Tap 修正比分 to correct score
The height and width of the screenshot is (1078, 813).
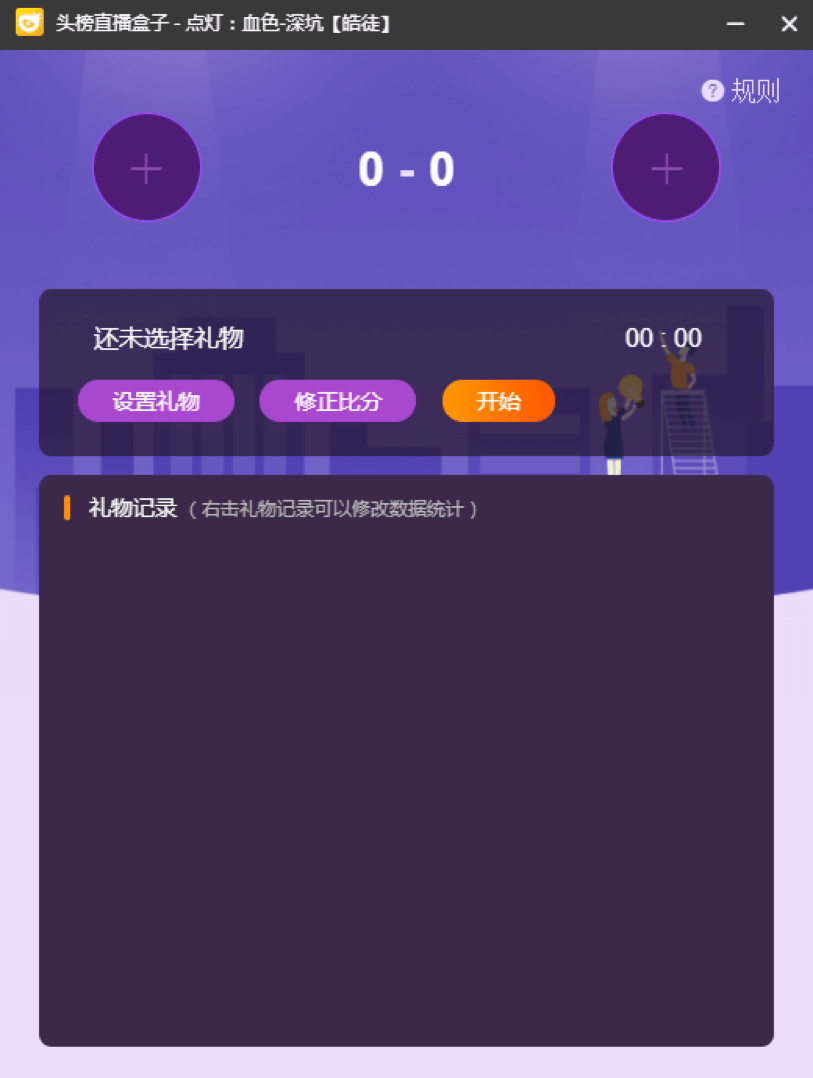coord(338,401)
